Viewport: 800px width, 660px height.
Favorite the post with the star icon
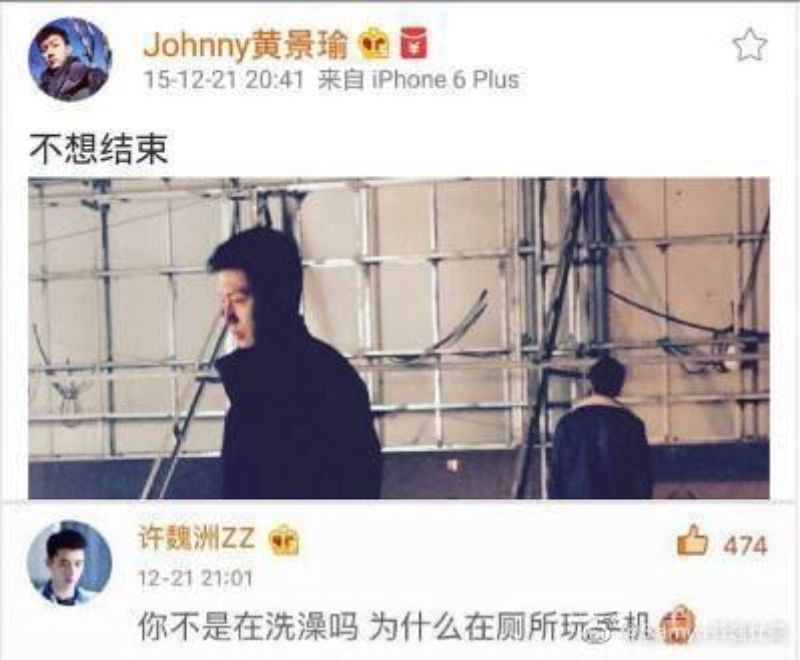tap(749, 44)
